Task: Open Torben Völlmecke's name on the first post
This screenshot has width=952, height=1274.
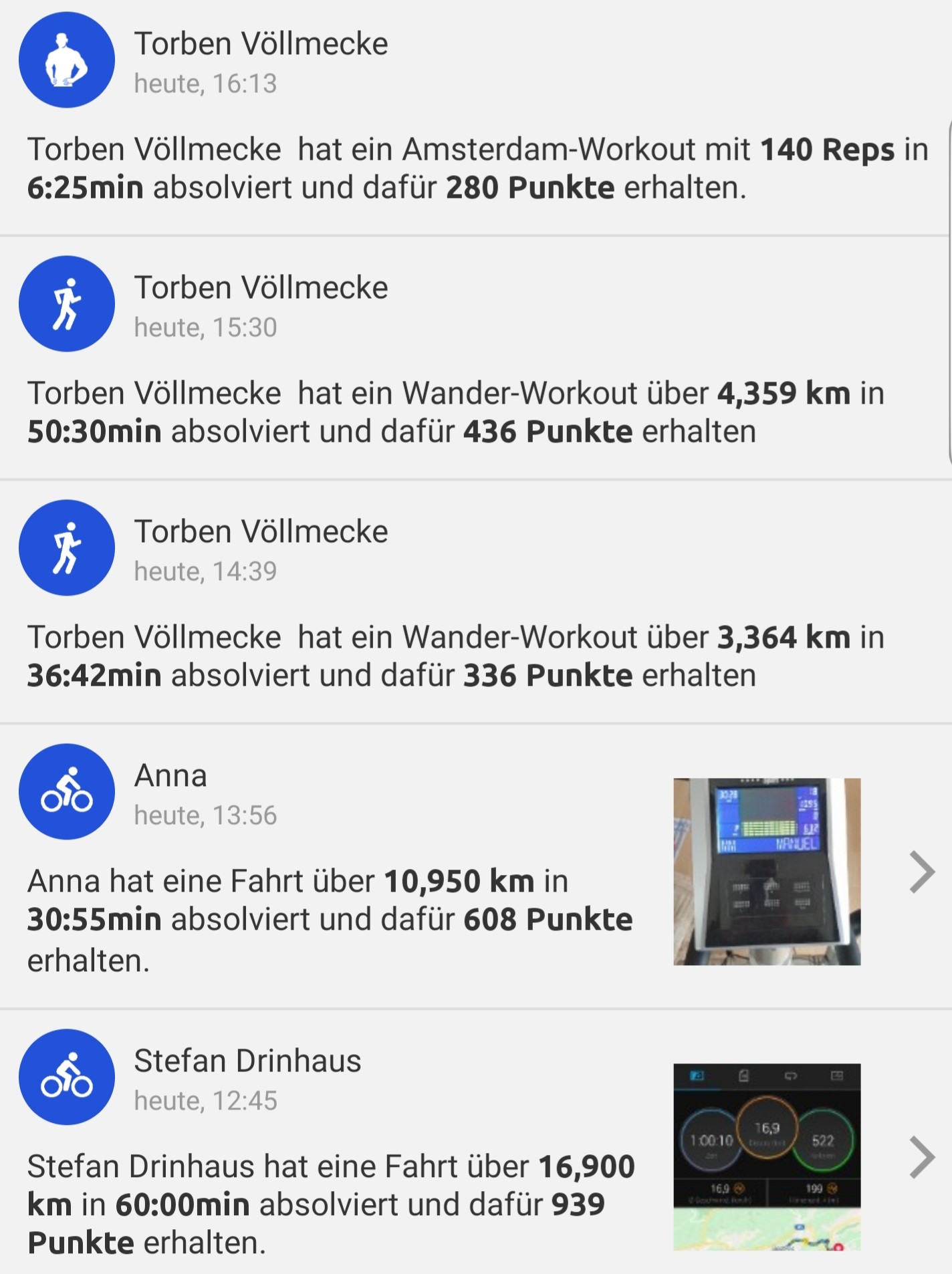Action: (x=261, y=43)
